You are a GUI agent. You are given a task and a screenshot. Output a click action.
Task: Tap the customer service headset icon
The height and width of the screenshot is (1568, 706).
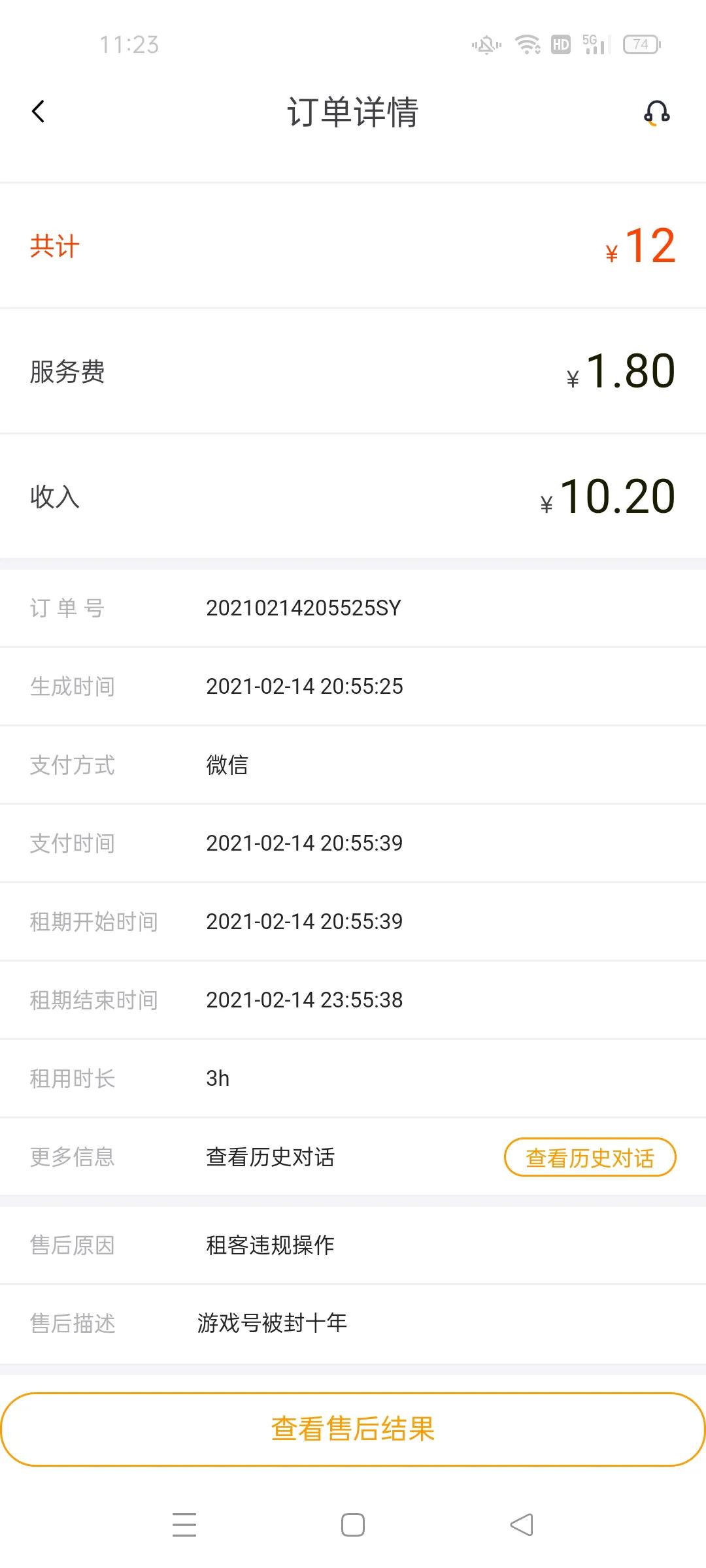click(656, 112)
